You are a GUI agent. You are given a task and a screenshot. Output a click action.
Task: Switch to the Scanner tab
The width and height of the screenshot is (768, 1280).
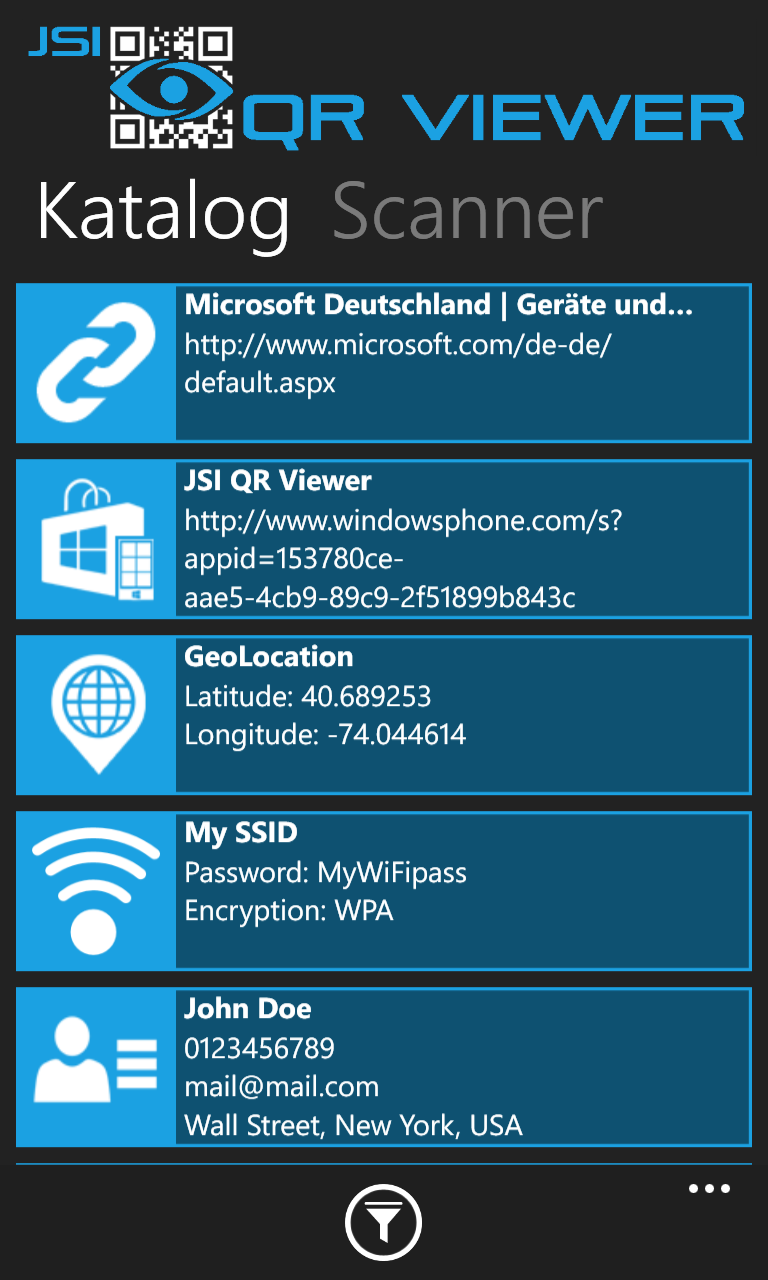[x=468, y=212]
